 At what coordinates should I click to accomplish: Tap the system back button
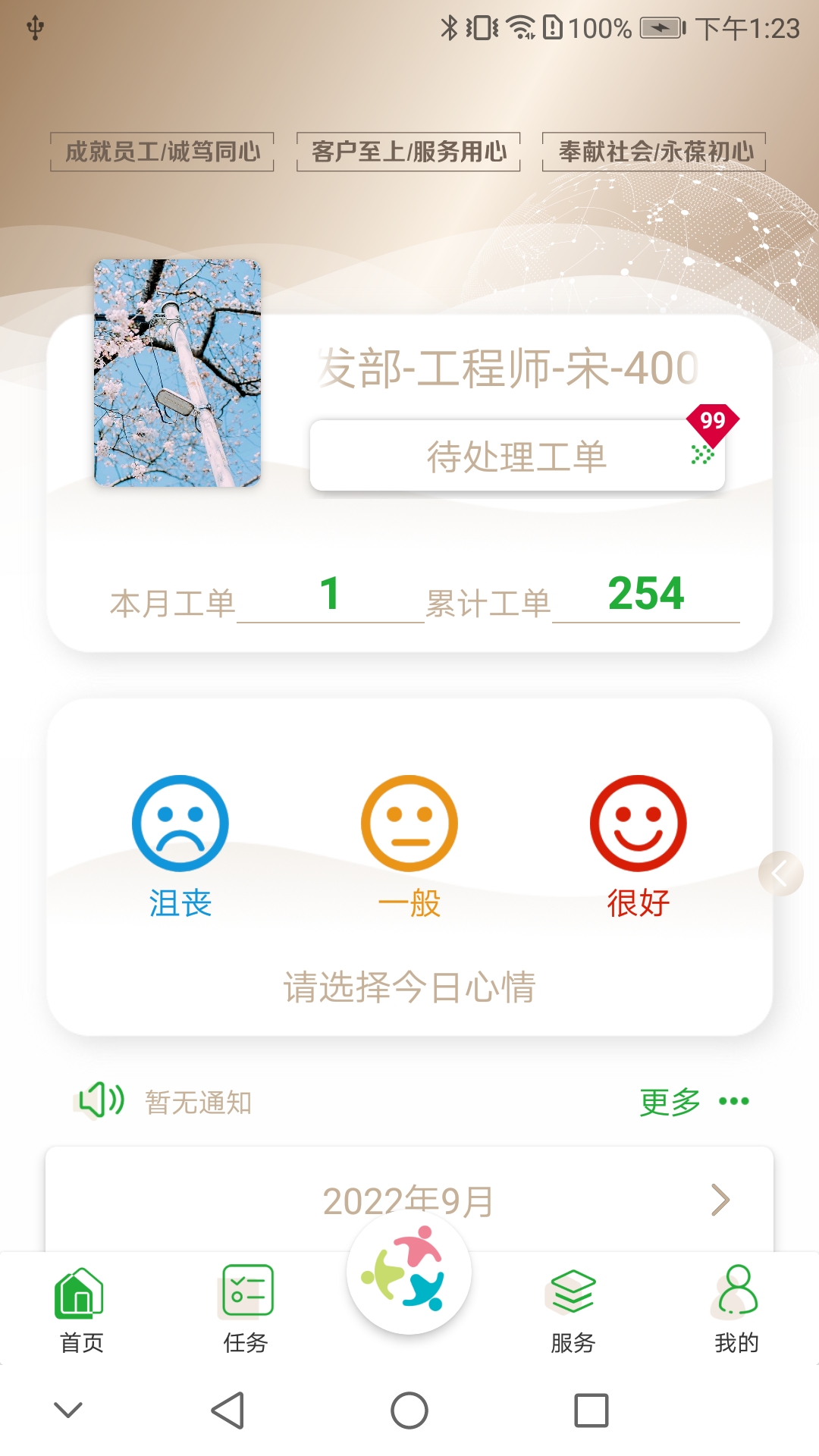click(x=227, y=1410)
